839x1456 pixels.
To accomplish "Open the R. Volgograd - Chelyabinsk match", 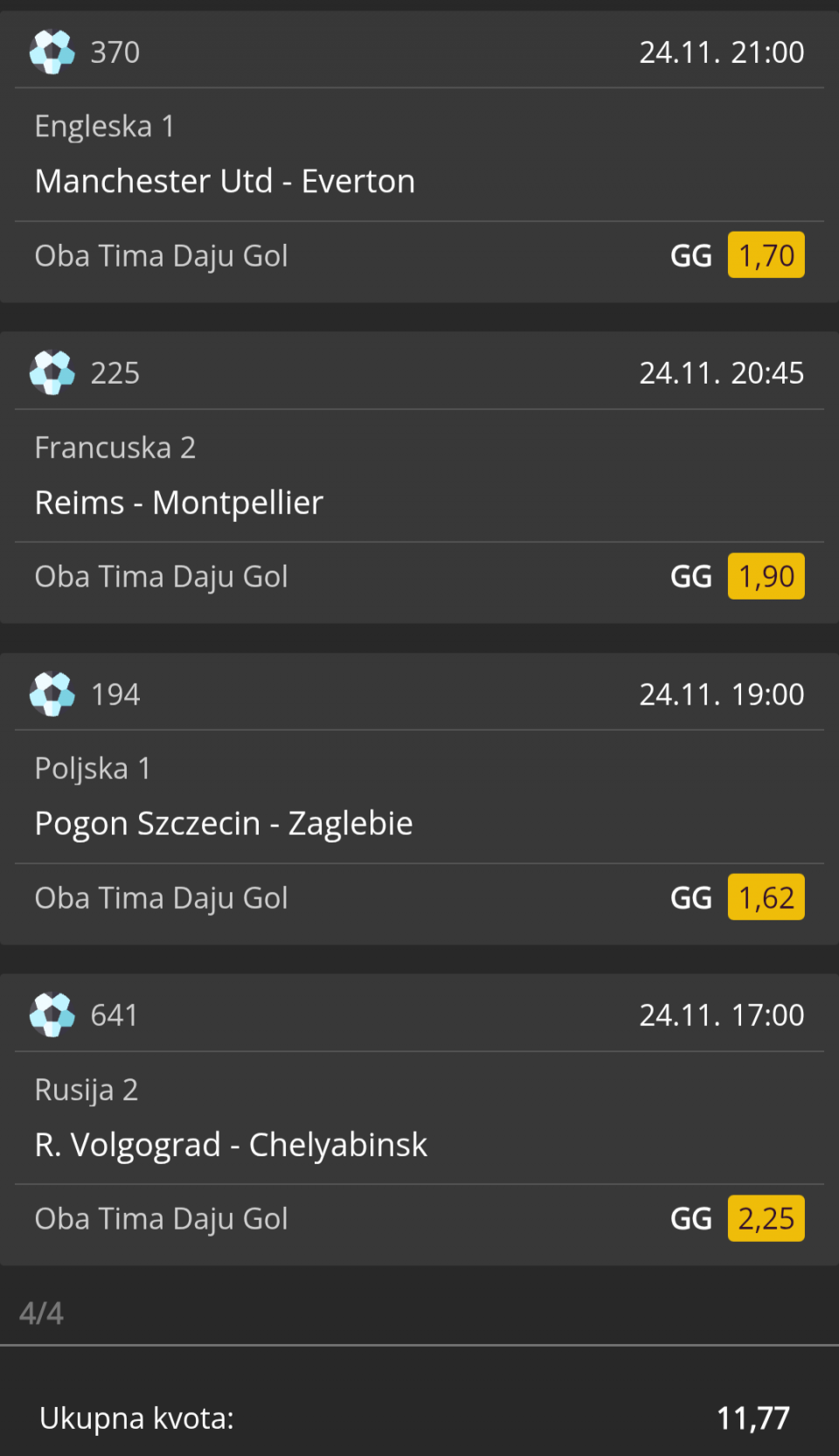I will (231, 1145).
